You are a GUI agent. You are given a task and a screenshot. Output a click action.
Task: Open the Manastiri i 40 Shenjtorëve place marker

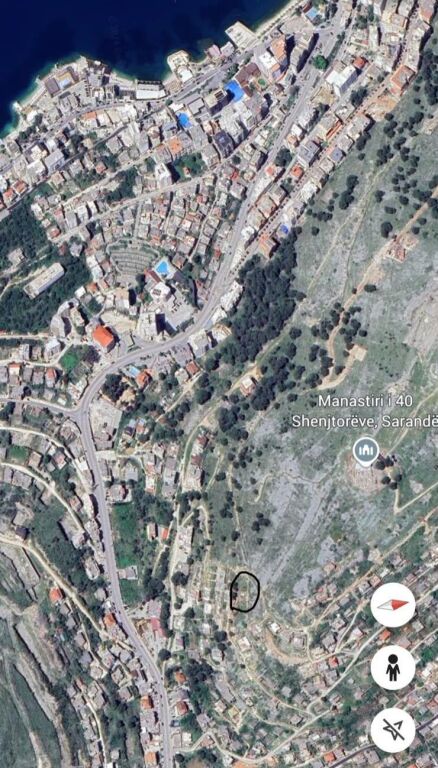tap(365, 451)
